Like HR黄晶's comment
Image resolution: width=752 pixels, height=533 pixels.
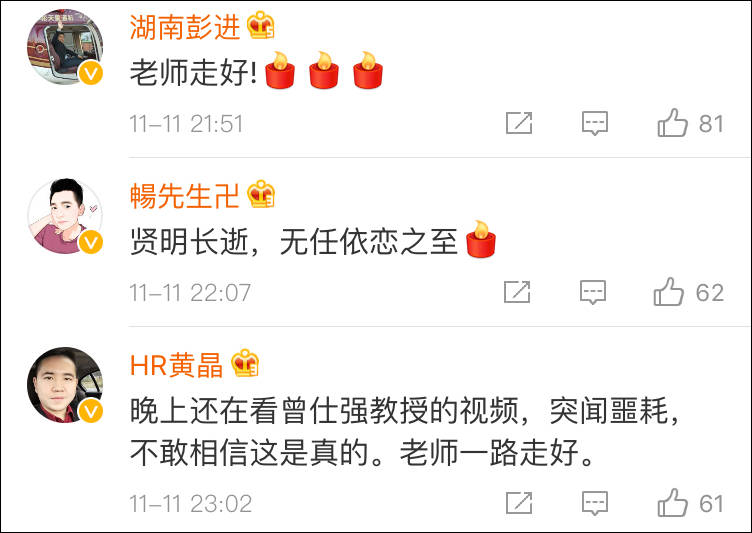pos(673,502)
